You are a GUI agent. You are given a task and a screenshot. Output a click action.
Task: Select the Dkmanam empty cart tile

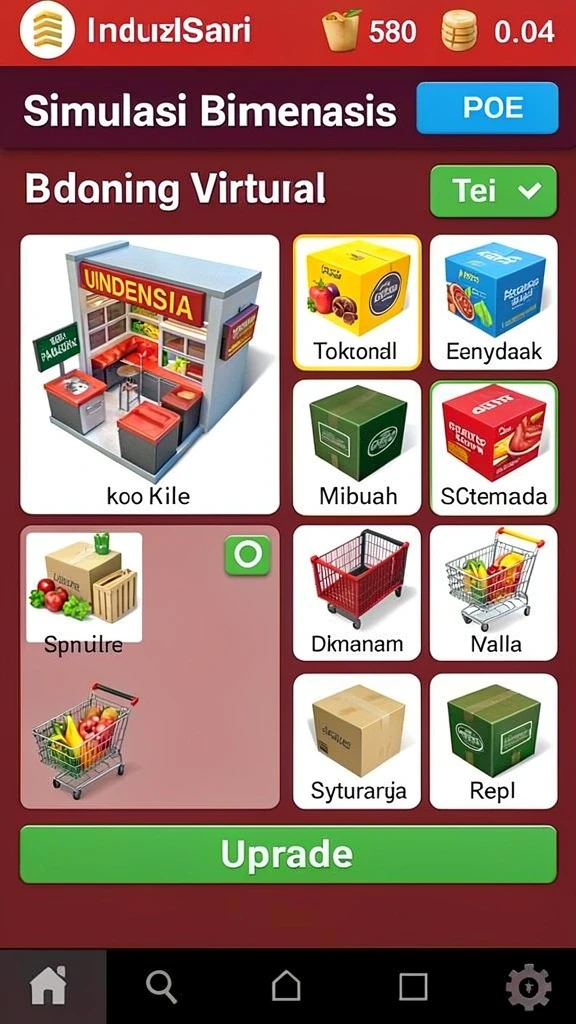pos(357,593)
